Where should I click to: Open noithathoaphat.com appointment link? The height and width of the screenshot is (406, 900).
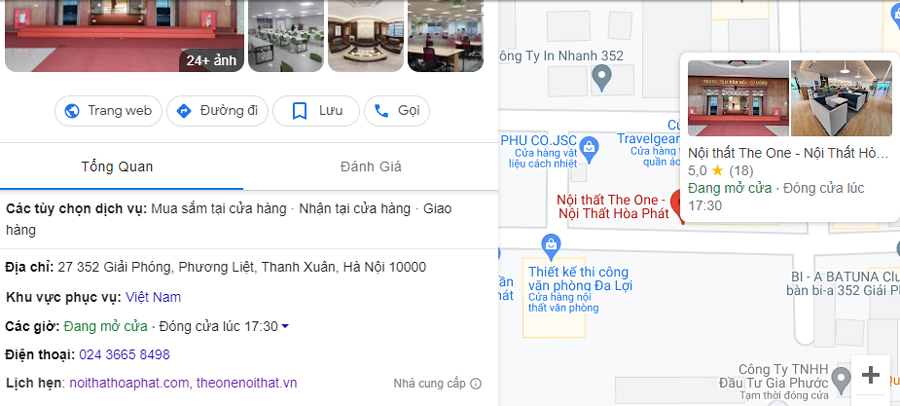click(129, 383)
